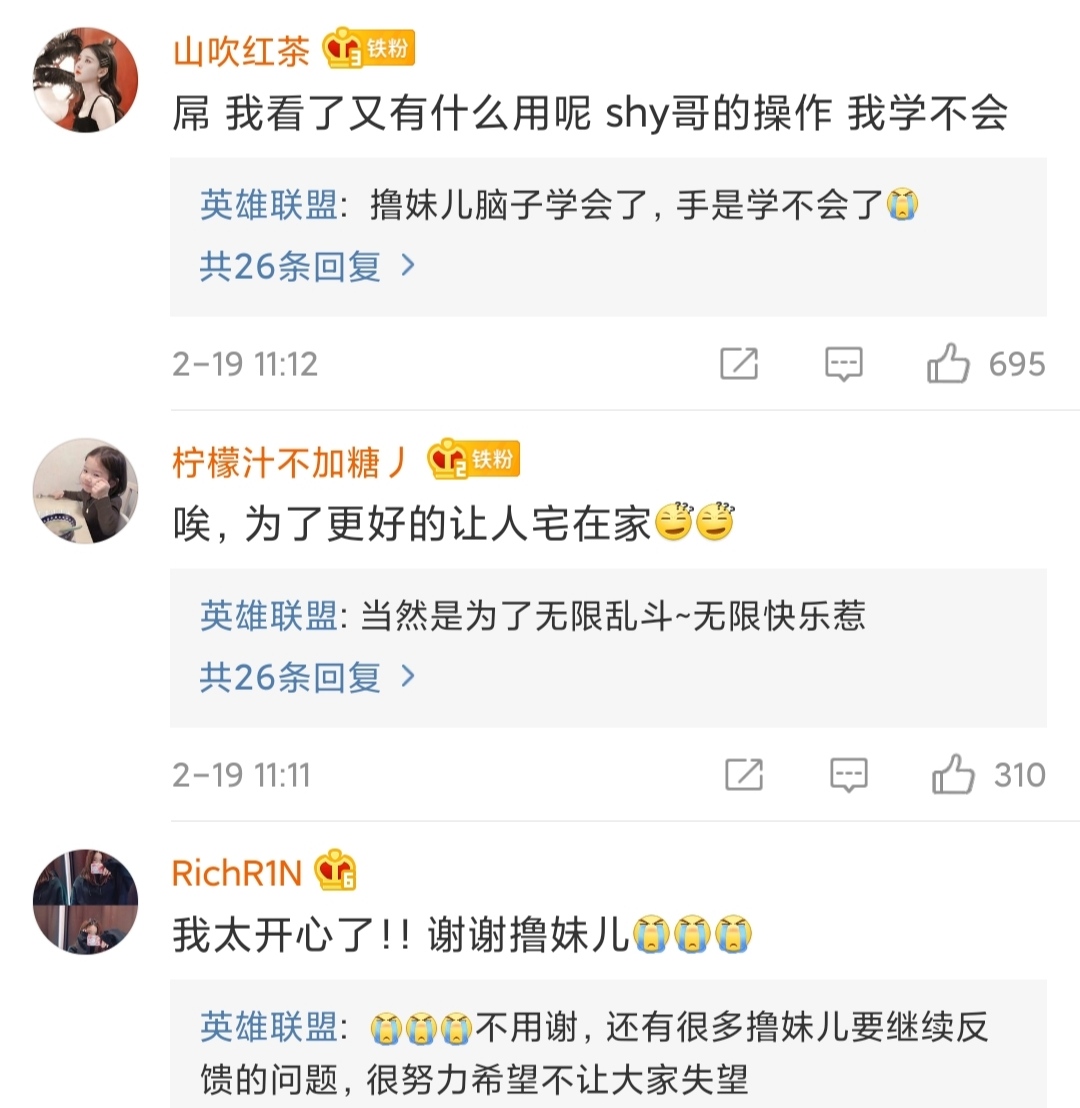The width and height of the screenshot is (1080, 1108).
Task: Open username link RichR1N
Action: coord(237,873)
